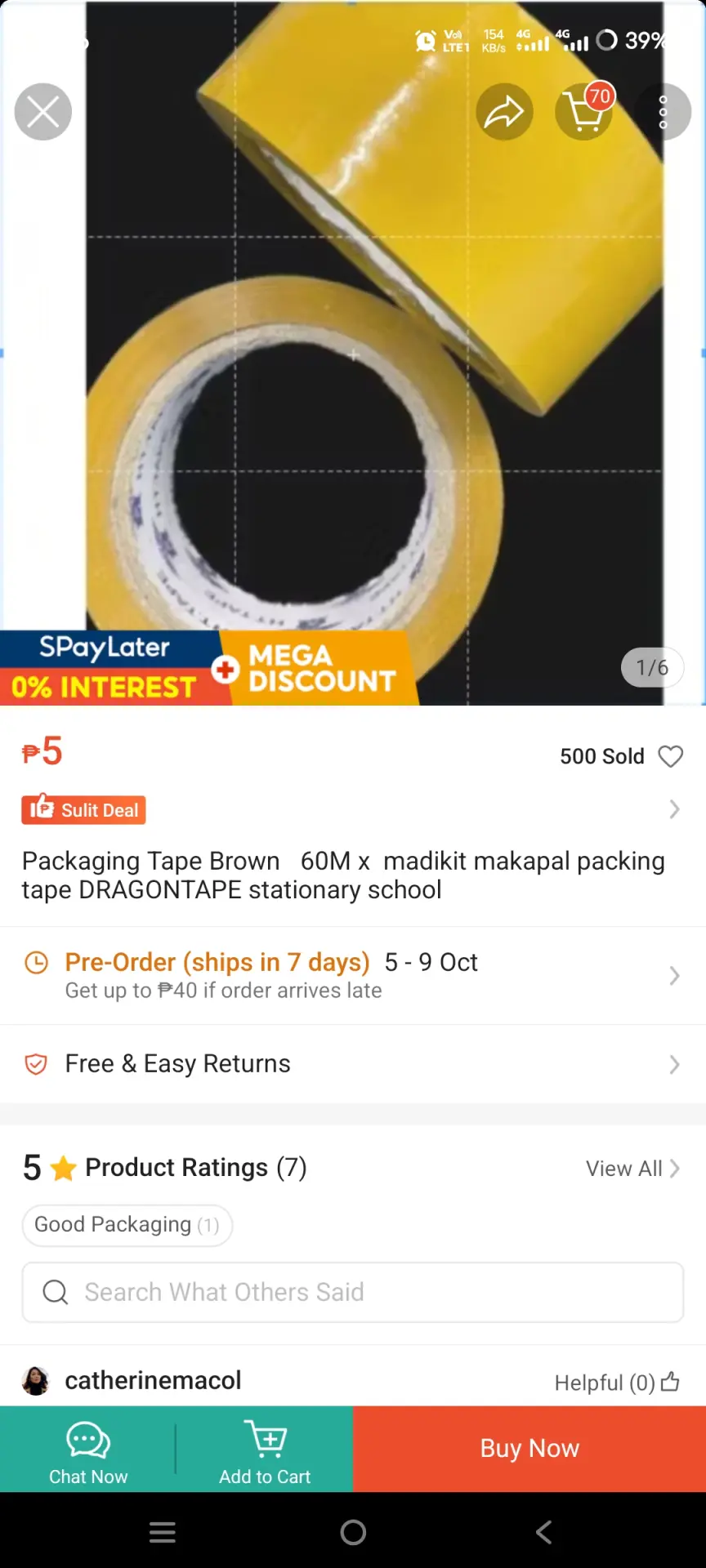Go back using the system back button
Viewport: 706px width, 1568px height.
[543, 1532]
